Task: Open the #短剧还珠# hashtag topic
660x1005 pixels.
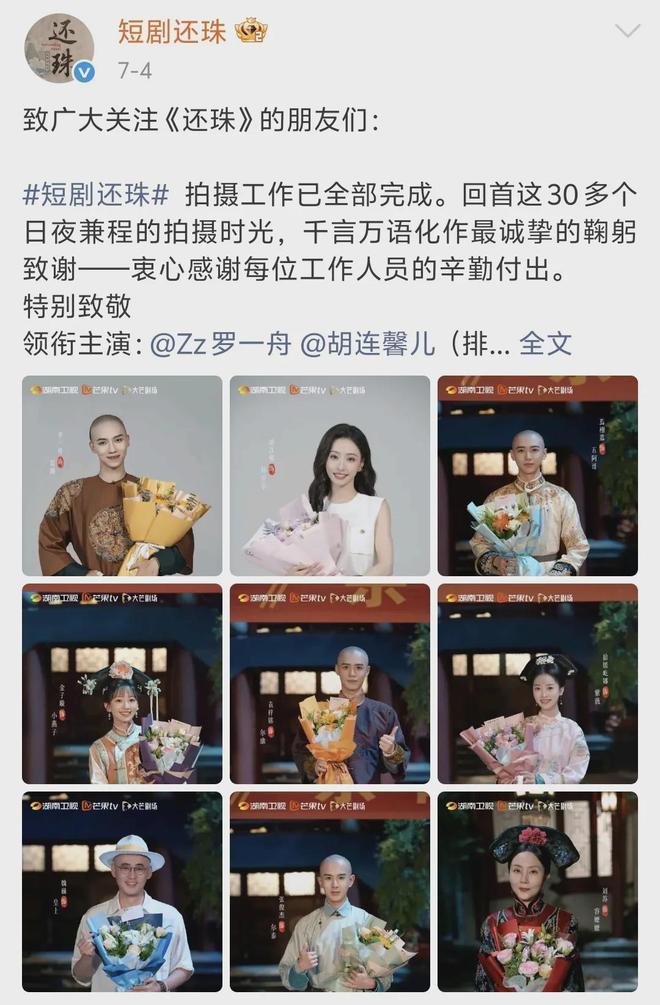Action: 96,193
